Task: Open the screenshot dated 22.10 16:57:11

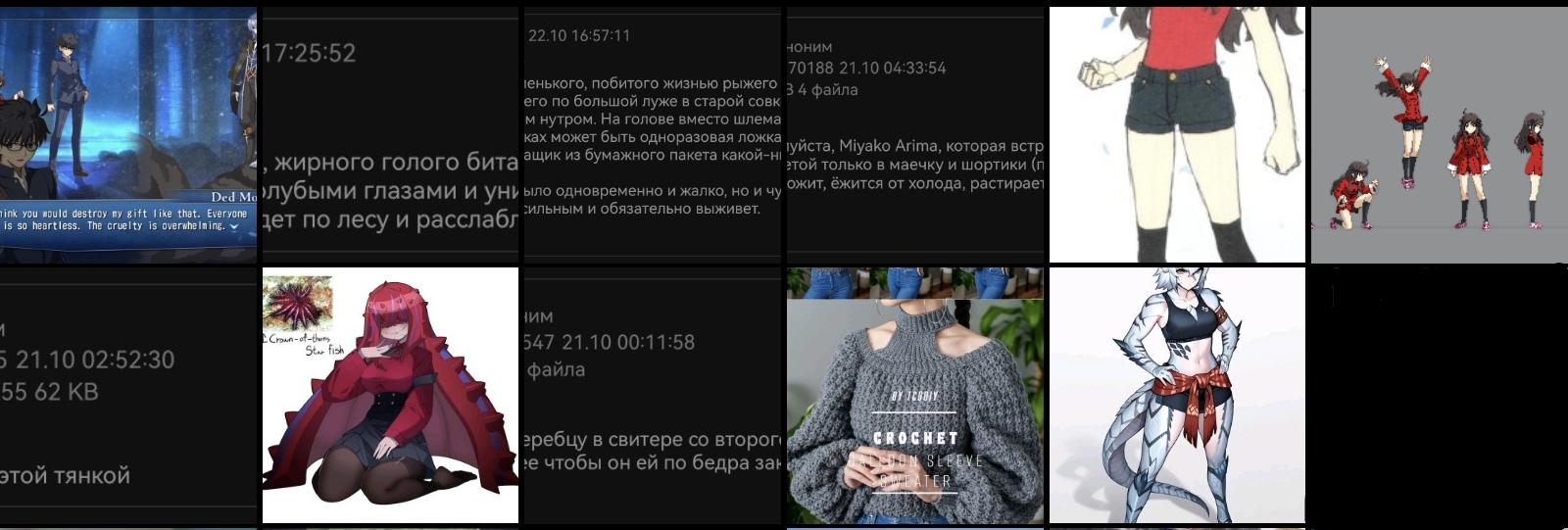Action: click(x=653, y=134)
